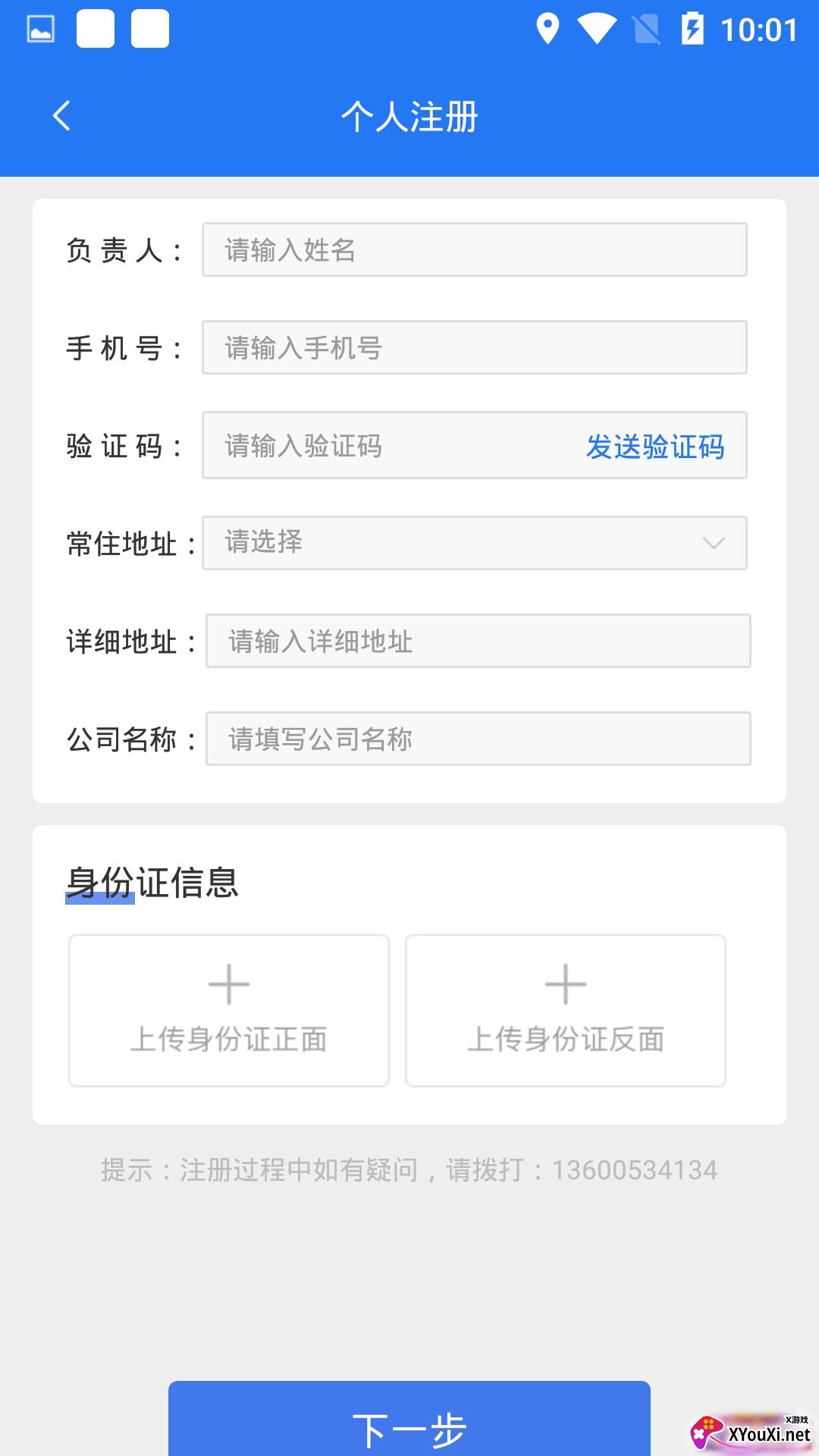Screen dimensions: 819x1456
Task: Go back from the 个人注册 page
Action: coord(62,116)
